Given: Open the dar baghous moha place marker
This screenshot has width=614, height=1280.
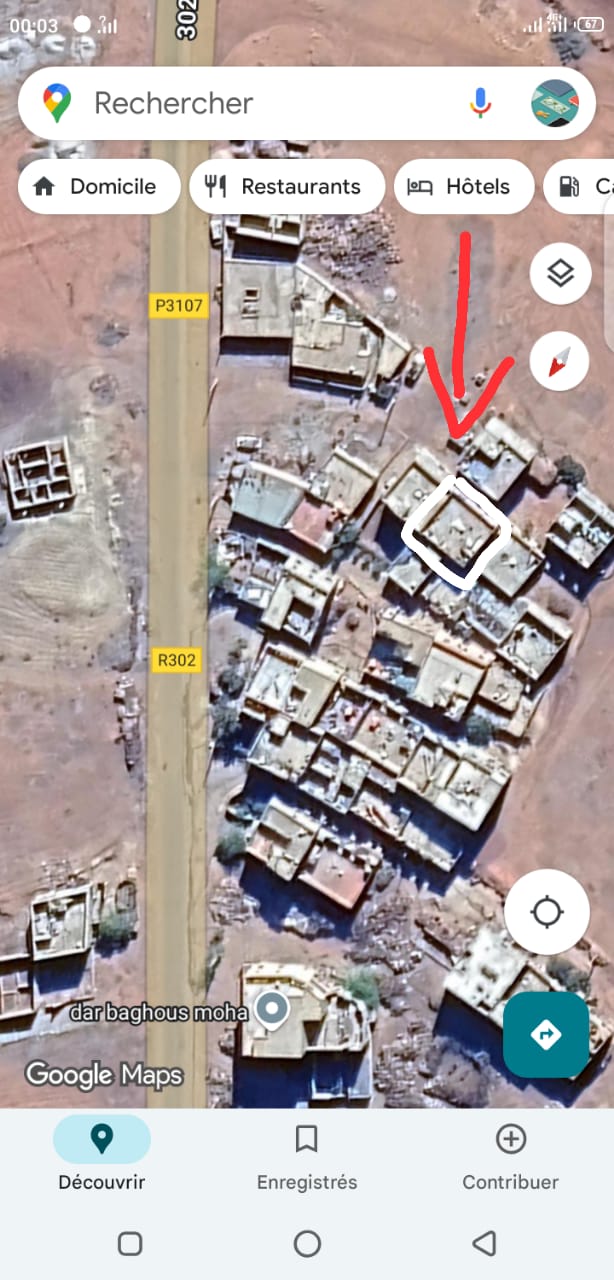Looking at the screenshot, I should coord(271,1011).
